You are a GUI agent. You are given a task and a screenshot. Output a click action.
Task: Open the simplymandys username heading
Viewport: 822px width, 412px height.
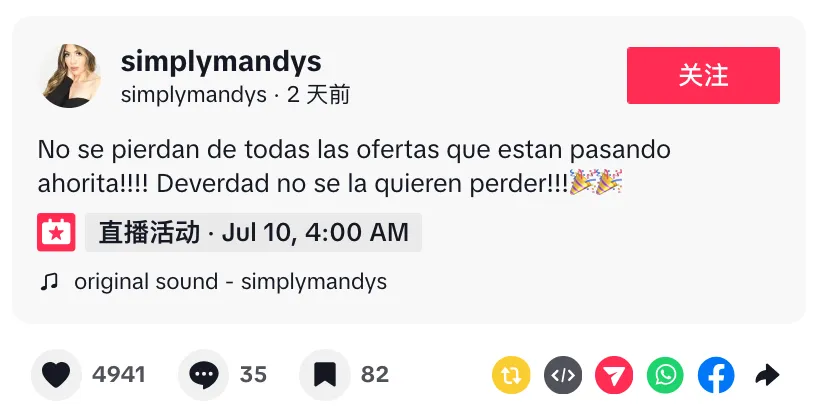[x=221, y=61]
